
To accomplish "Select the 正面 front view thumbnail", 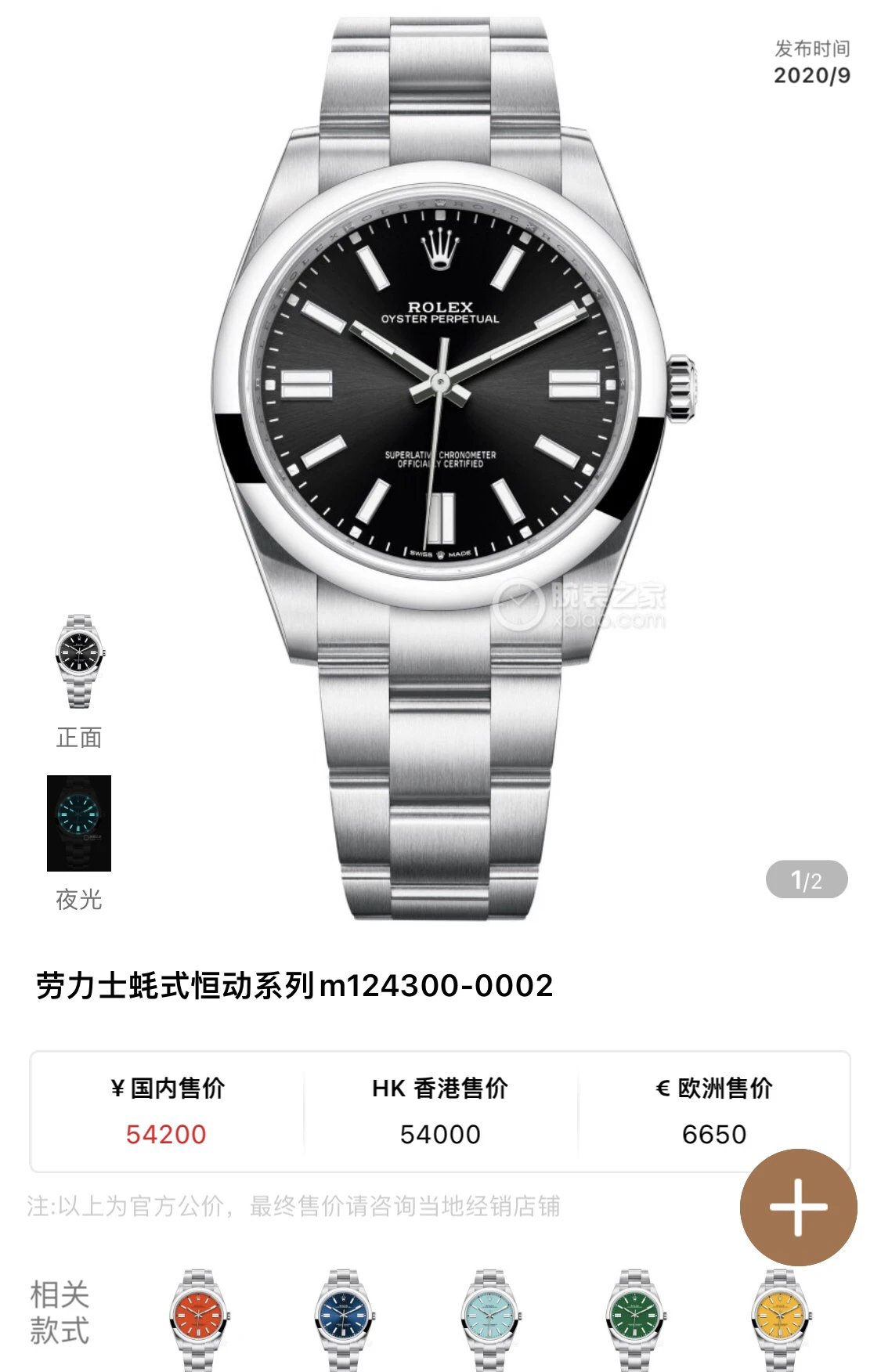I will coord(79,662).
